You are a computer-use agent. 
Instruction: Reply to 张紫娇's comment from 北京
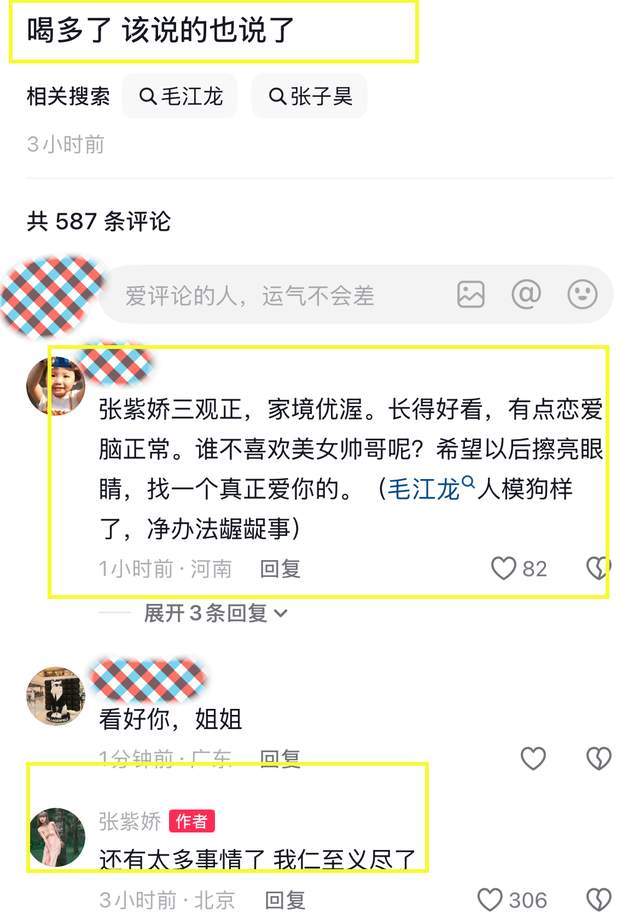point(284,899)
